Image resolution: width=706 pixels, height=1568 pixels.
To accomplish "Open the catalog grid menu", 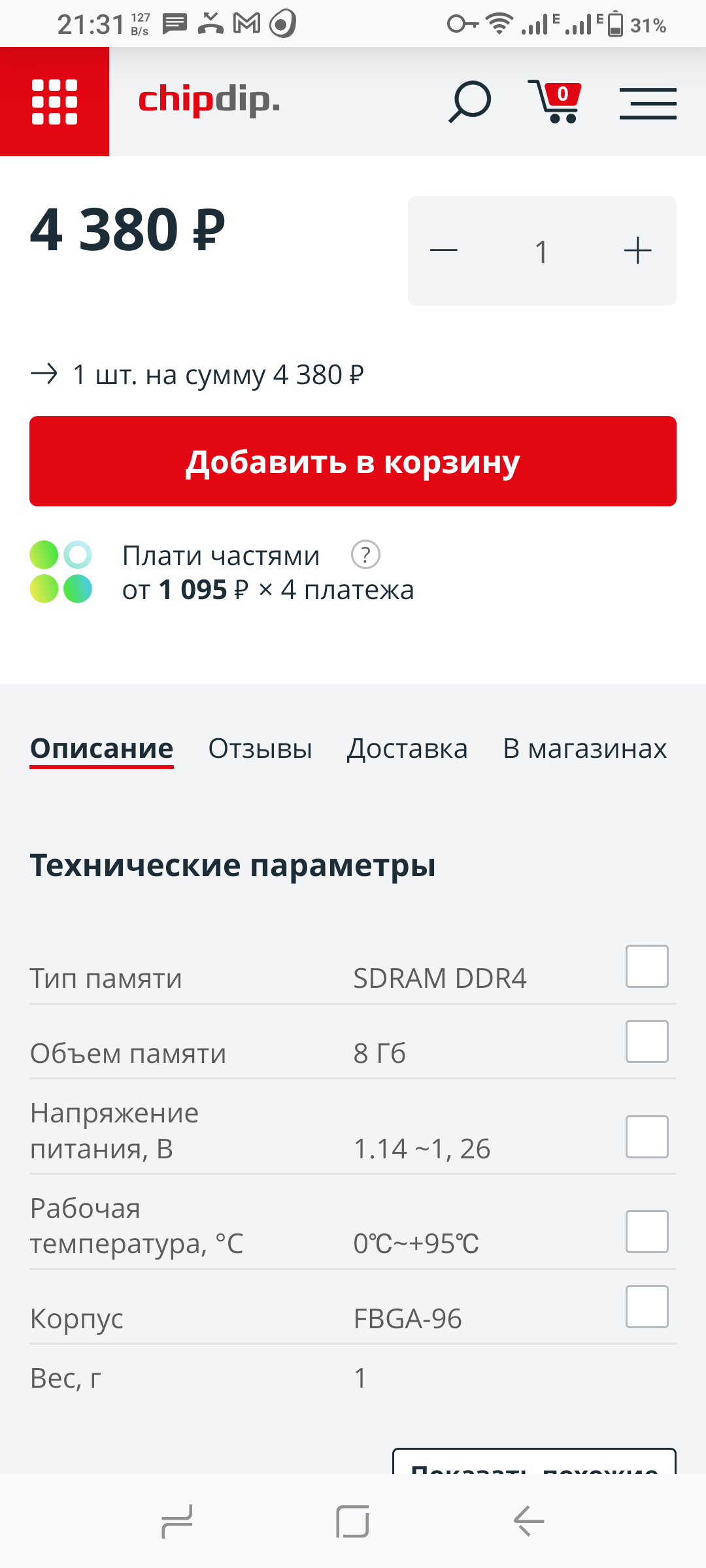I will 54,101.
